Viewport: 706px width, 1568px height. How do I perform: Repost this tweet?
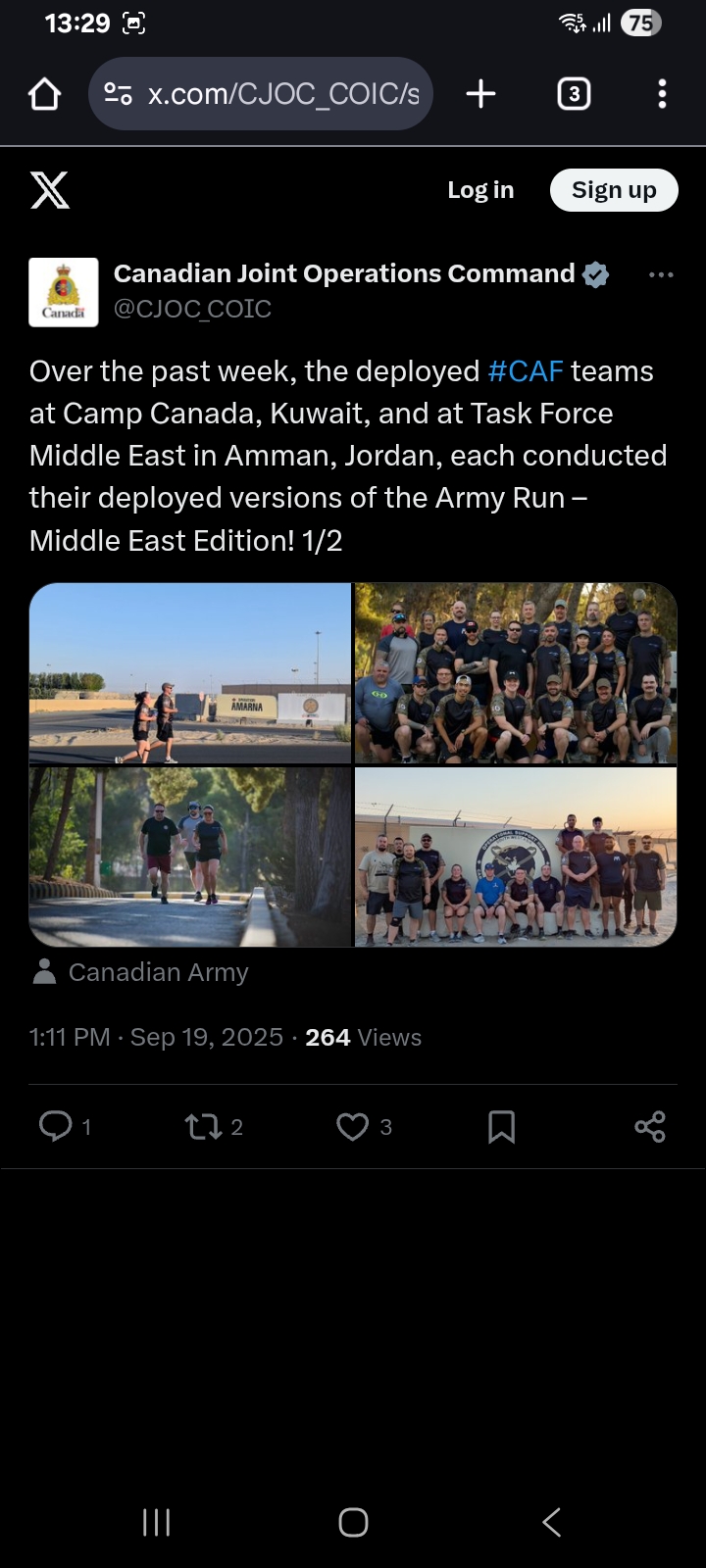tap(214, 1127)
